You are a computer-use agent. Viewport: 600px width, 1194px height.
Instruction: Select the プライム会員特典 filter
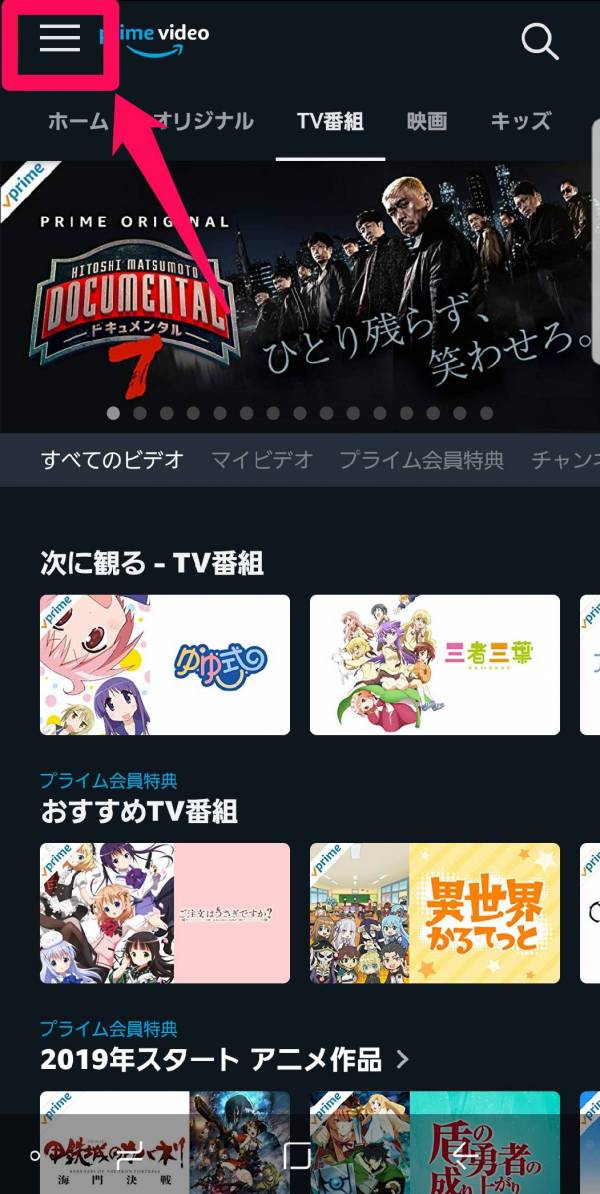421,460
